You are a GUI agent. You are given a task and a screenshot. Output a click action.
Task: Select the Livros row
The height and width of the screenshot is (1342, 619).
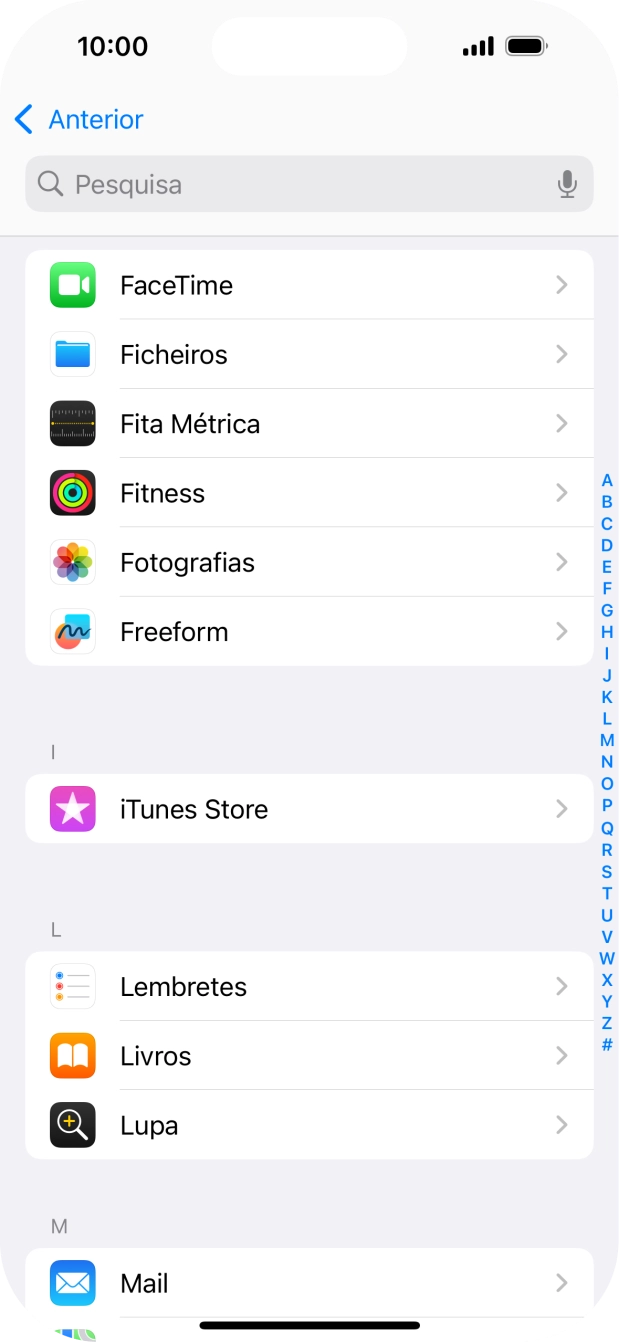pos(309,1056)
